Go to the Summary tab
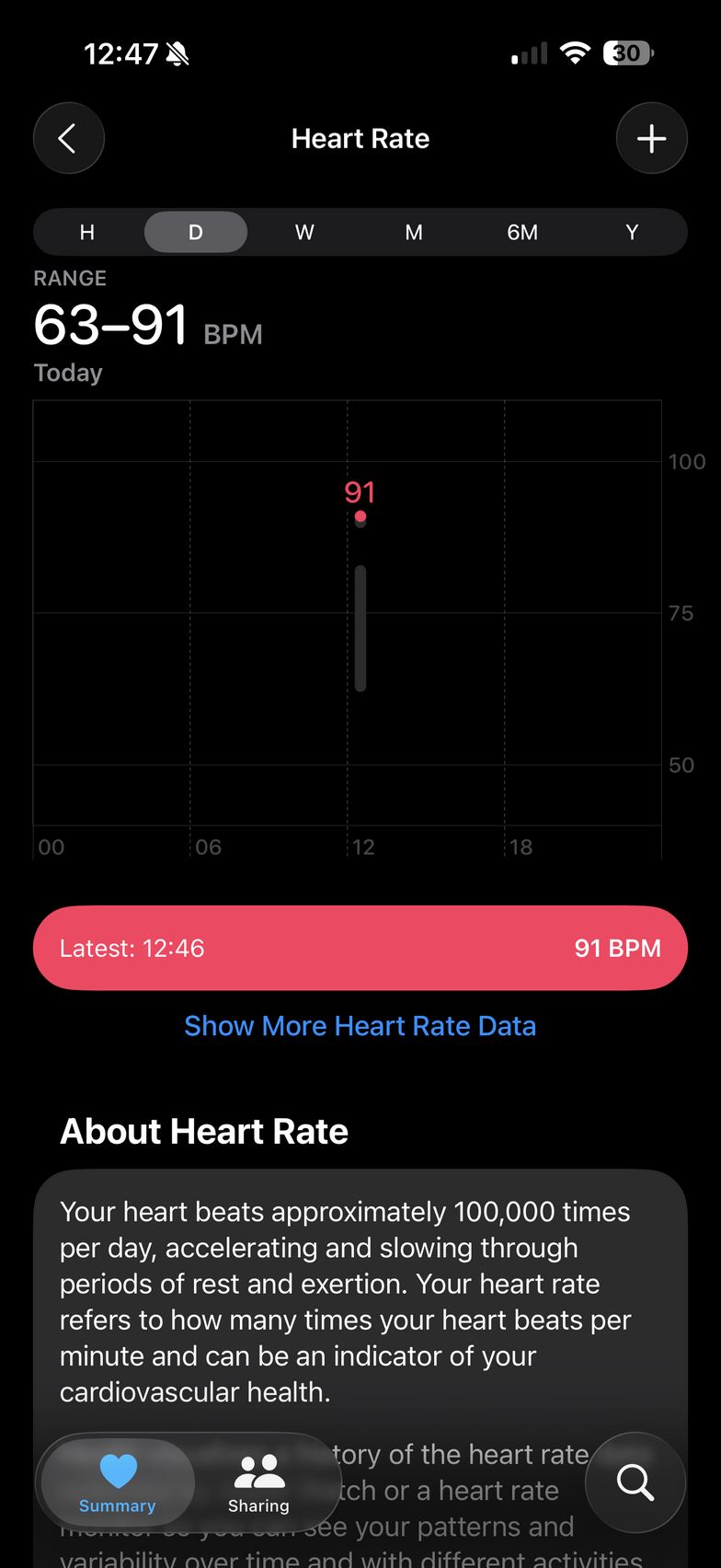 point(118,1483)
